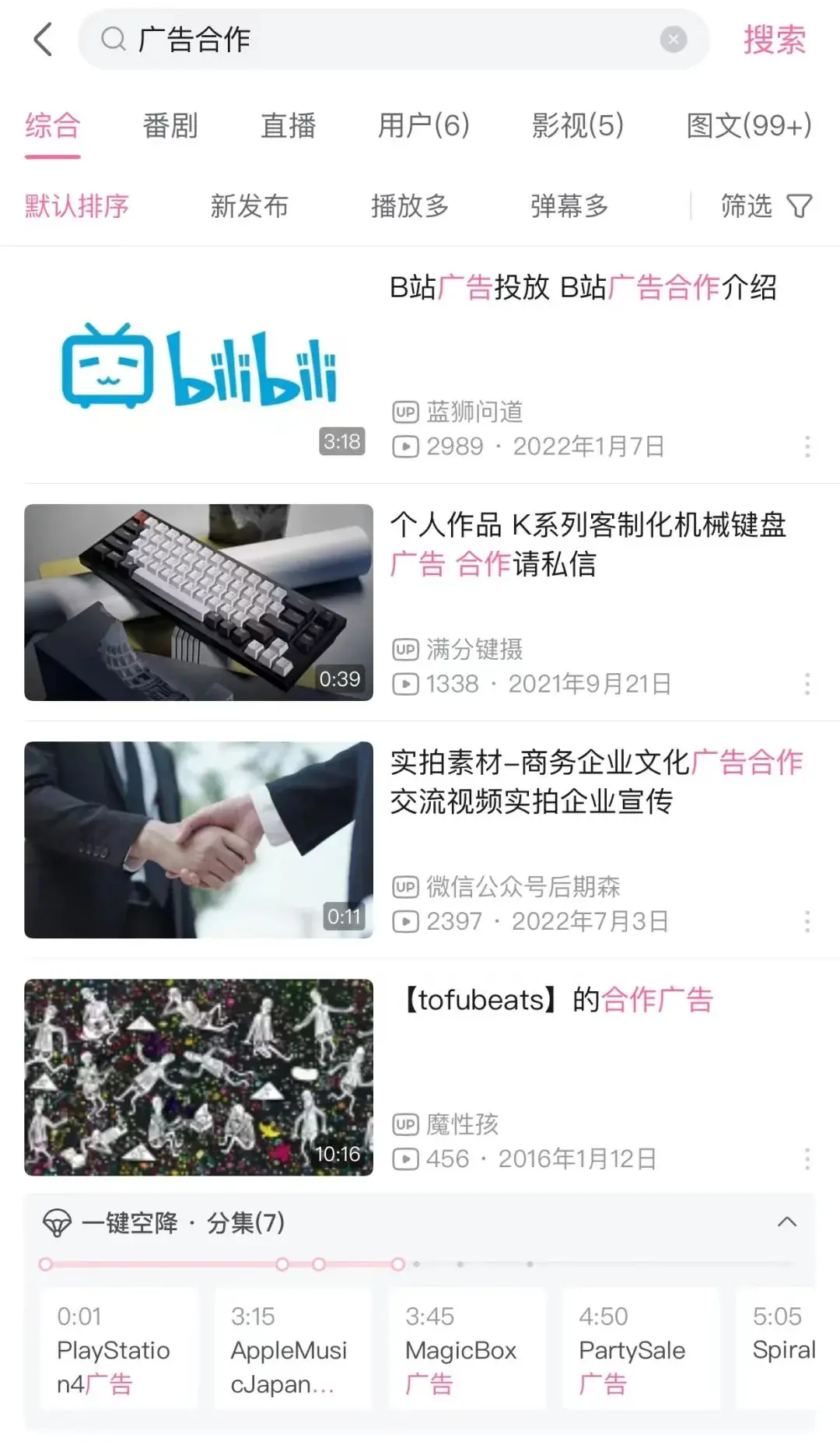The width and height of the screenshot is (840, 1448).
Task: Open the 筛选 filter options
Action: coord(766,206)
